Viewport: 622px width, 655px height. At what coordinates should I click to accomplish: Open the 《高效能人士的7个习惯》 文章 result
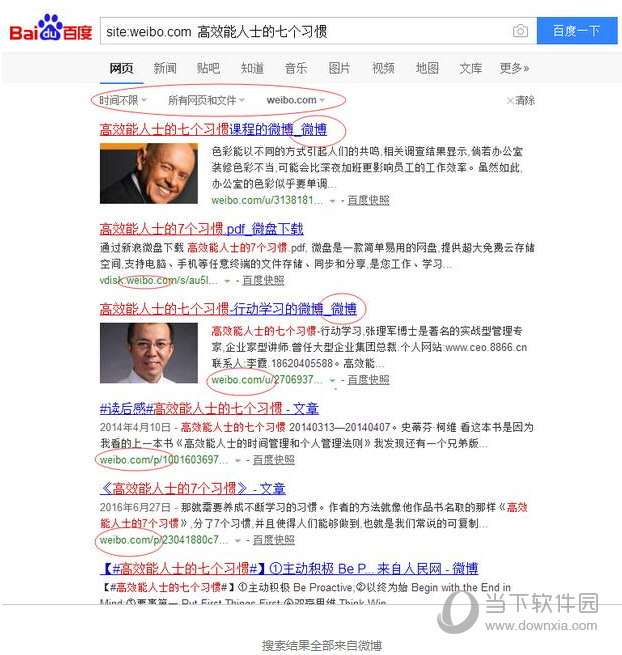(193, 489)
